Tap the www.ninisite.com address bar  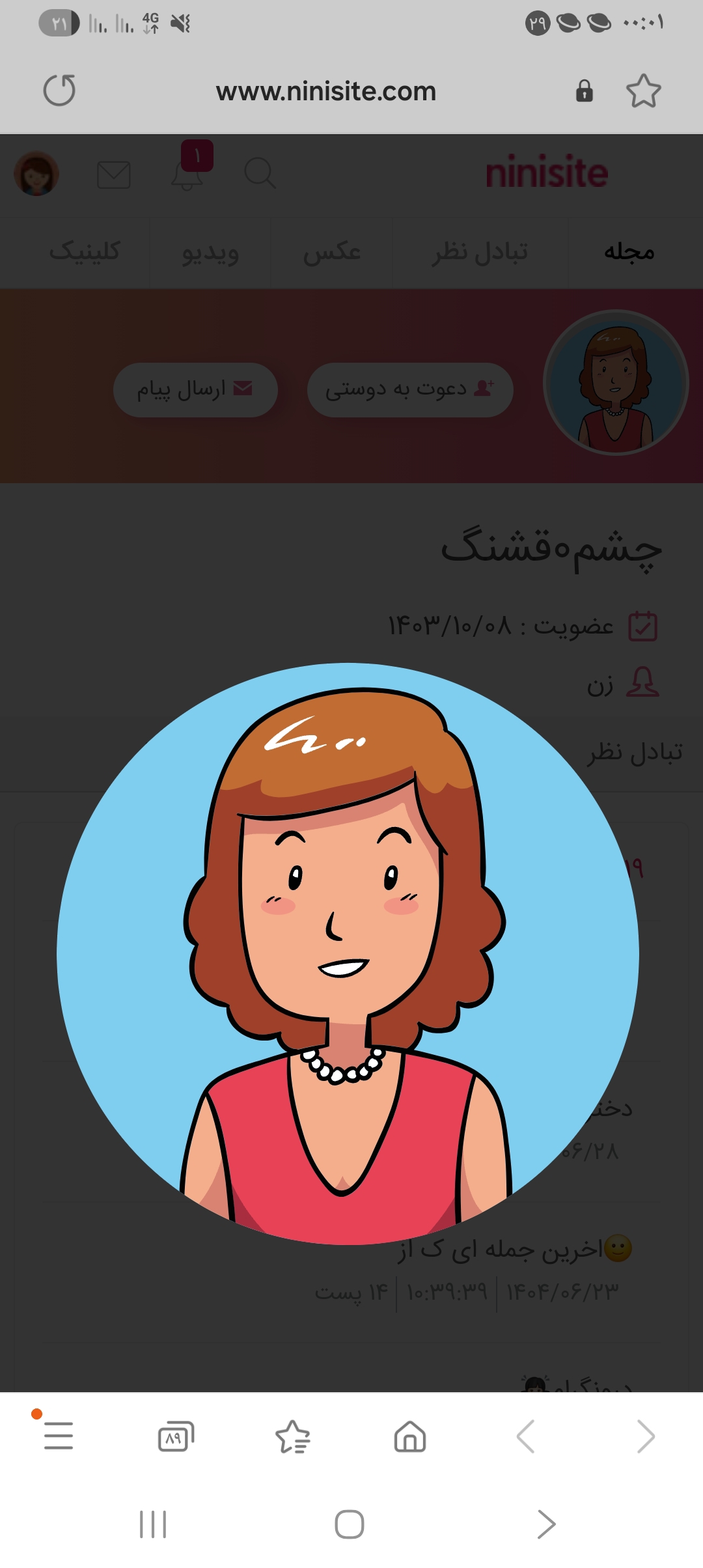[x=325, y=92]
